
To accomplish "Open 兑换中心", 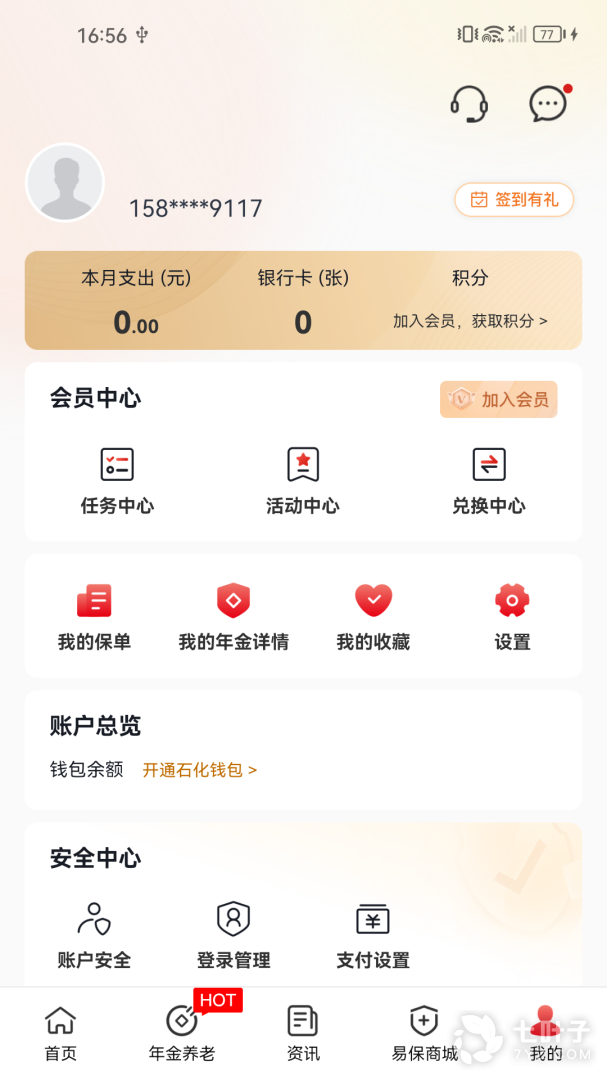I will click(x=488, y=480).
